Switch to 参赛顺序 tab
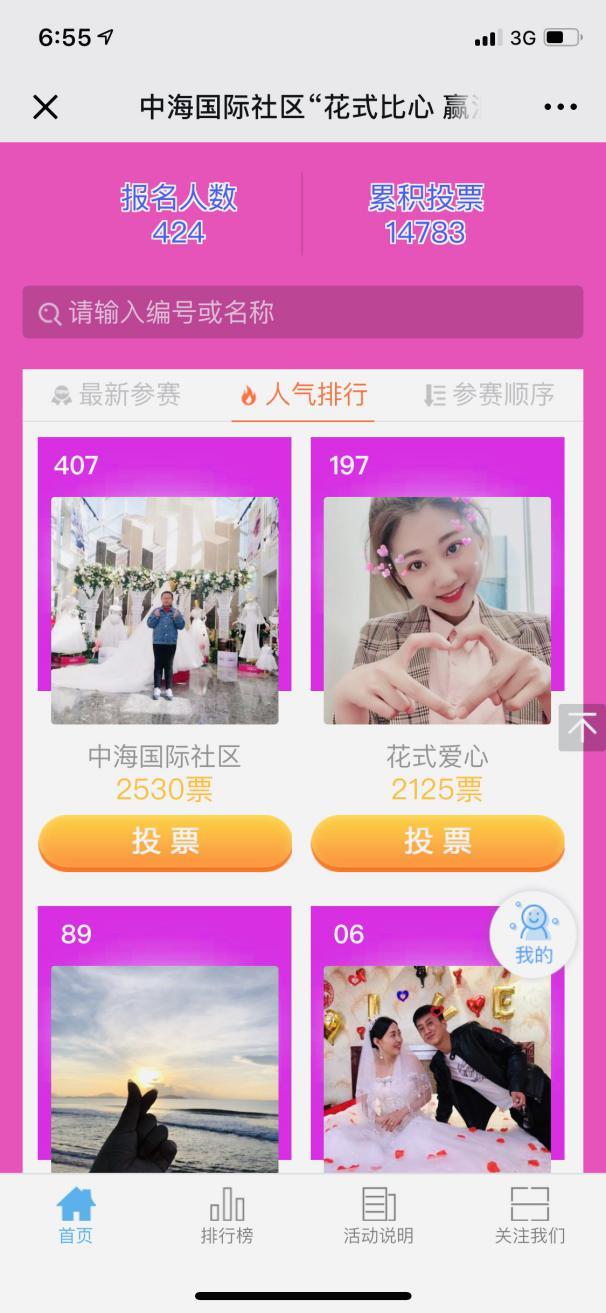The image size is (606, 1313). 489,395
